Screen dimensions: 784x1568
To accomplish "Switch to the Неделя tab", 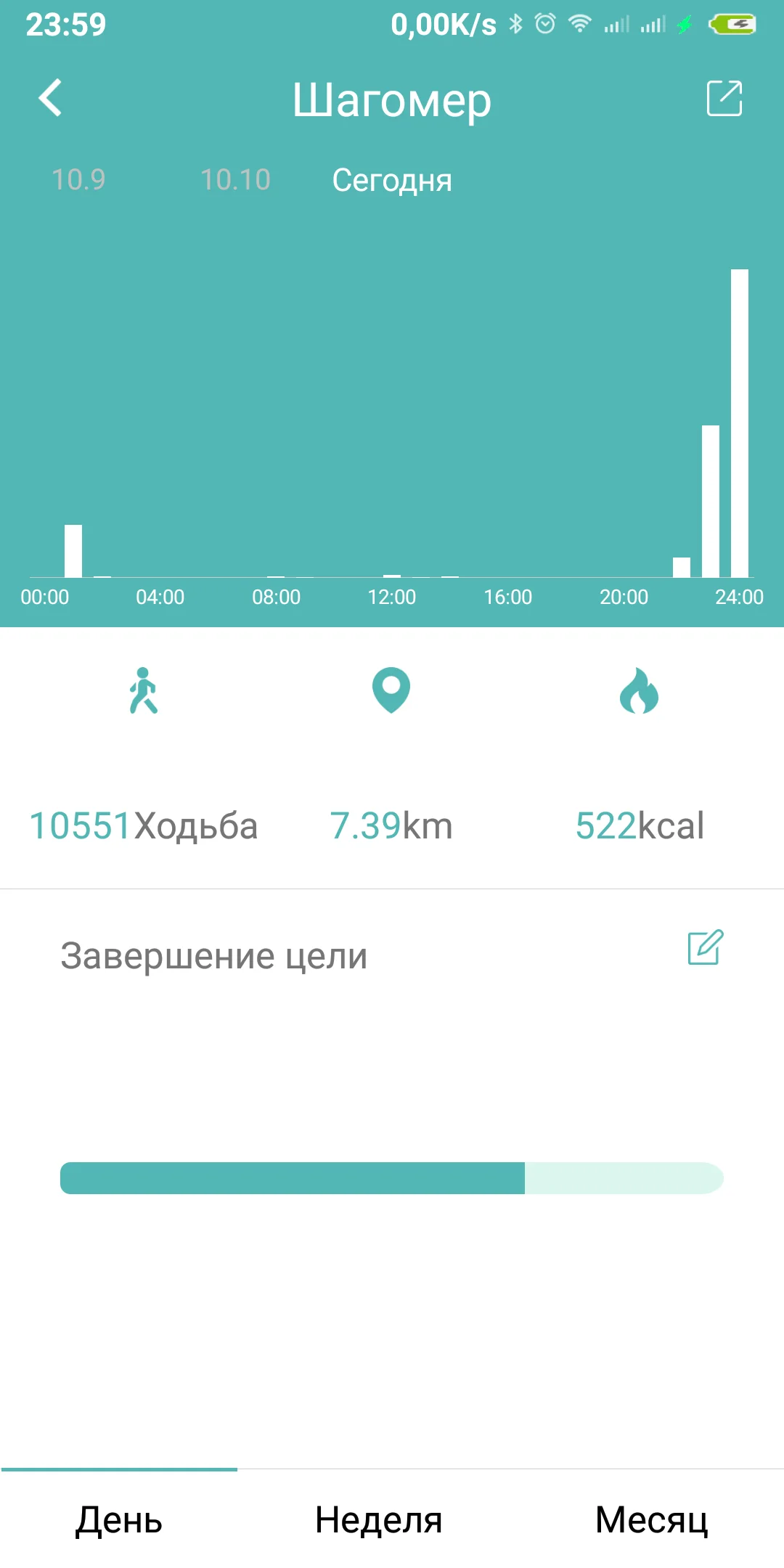I will tap(378, 1519).
